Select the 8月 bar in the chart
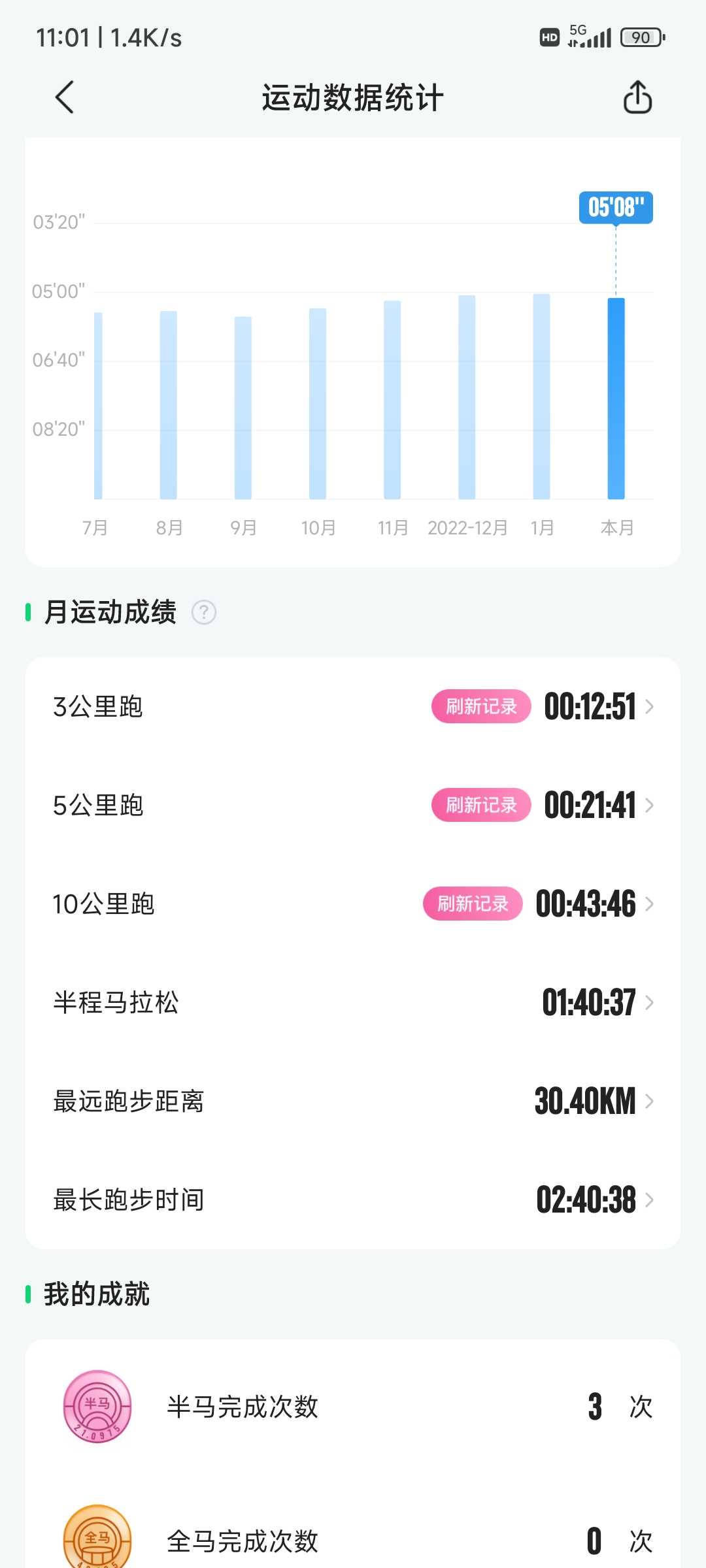The image size is (706, 1568). click(x=169, y=405)
